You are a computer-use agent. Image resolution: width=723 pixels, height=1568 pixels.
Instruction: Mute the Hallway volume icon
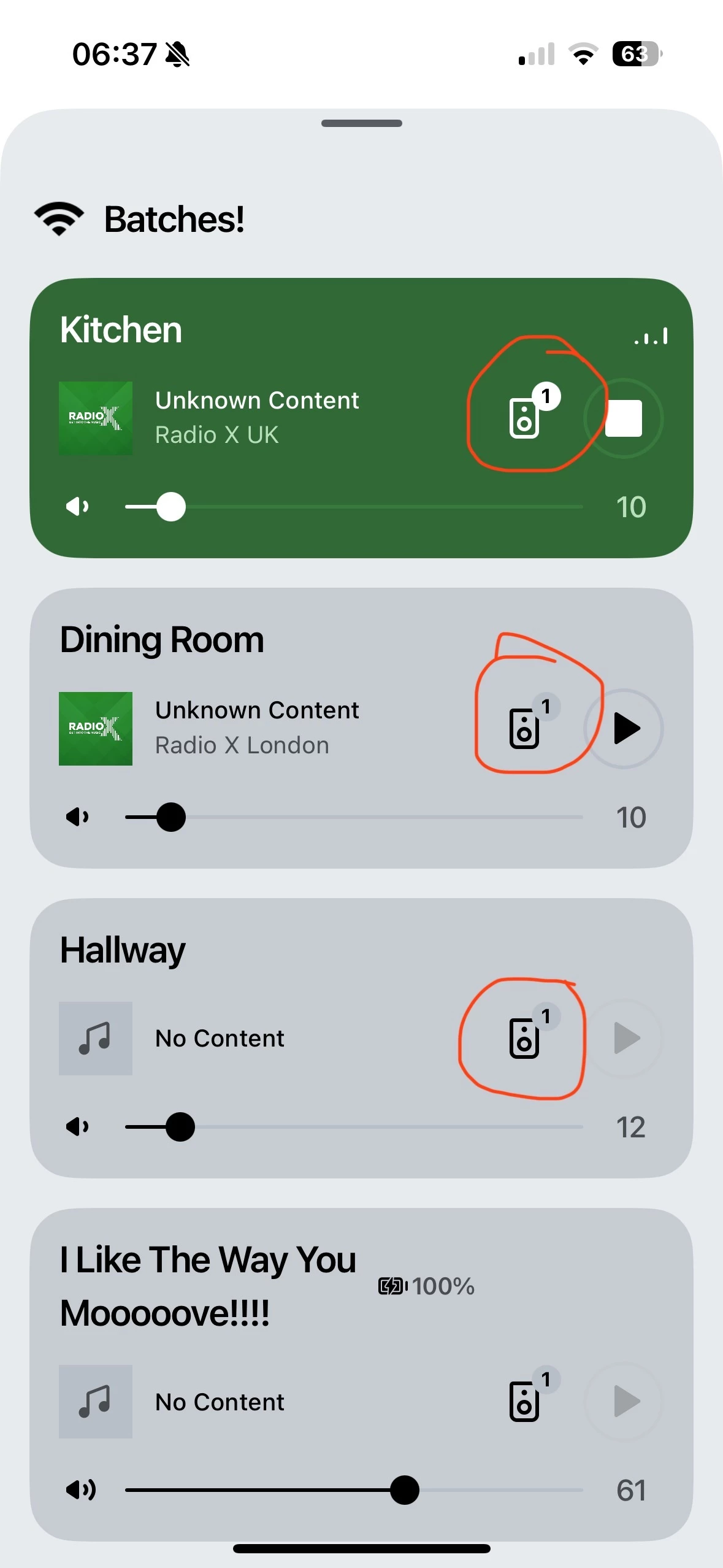tap(78, 1127)
